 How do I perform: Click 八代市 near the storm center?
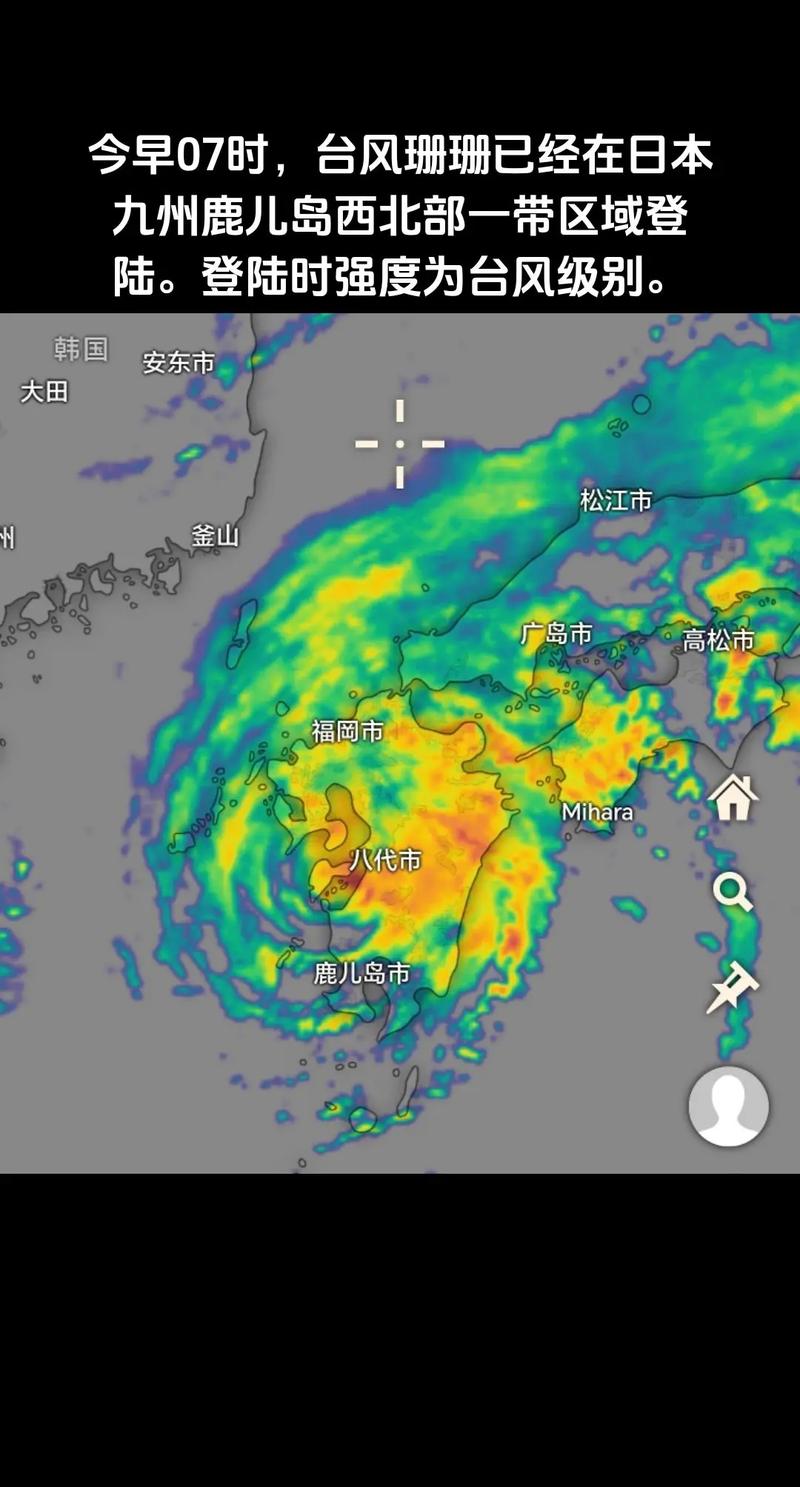[386, 858]
